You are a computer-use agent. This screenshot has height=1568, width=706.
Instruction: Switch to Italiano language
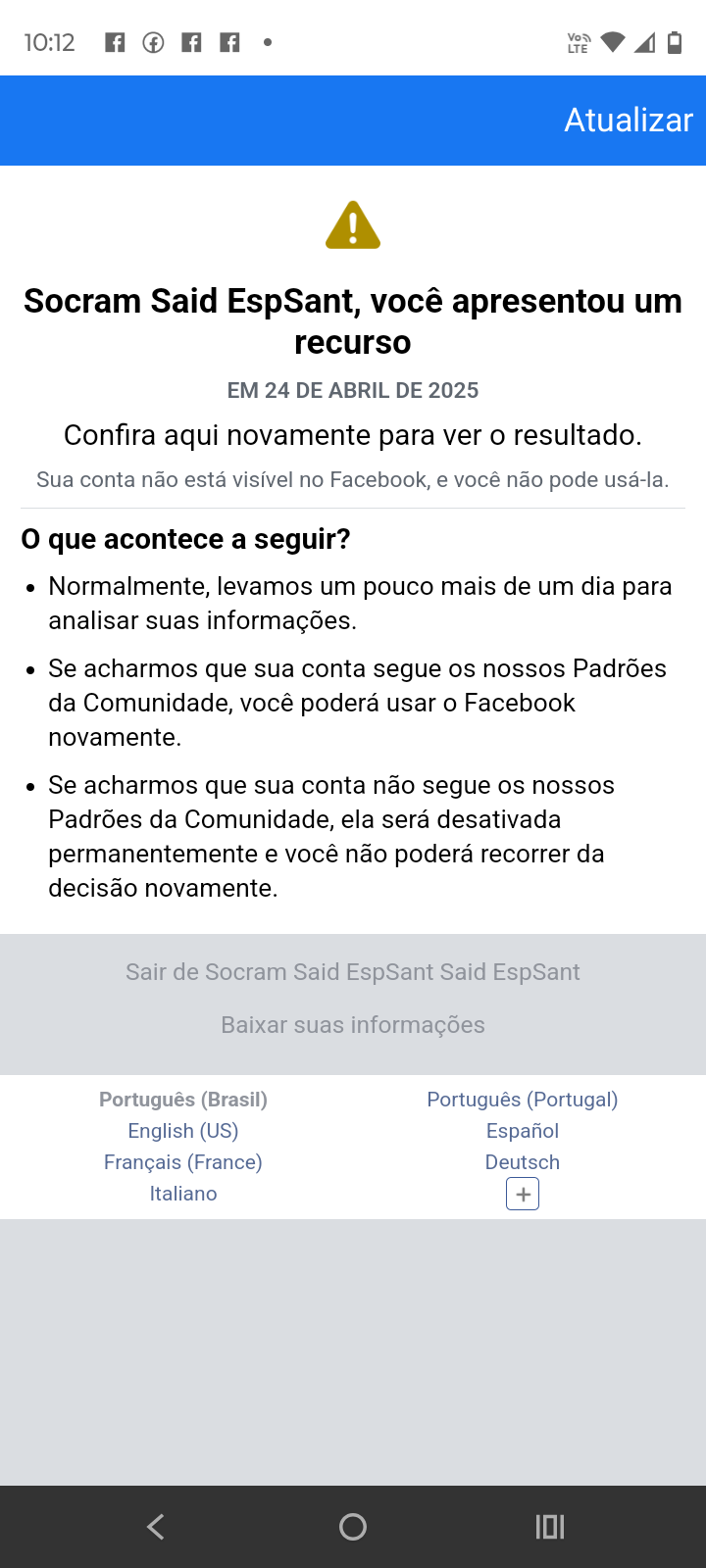pyautogui.click(x=183, y=1194)
